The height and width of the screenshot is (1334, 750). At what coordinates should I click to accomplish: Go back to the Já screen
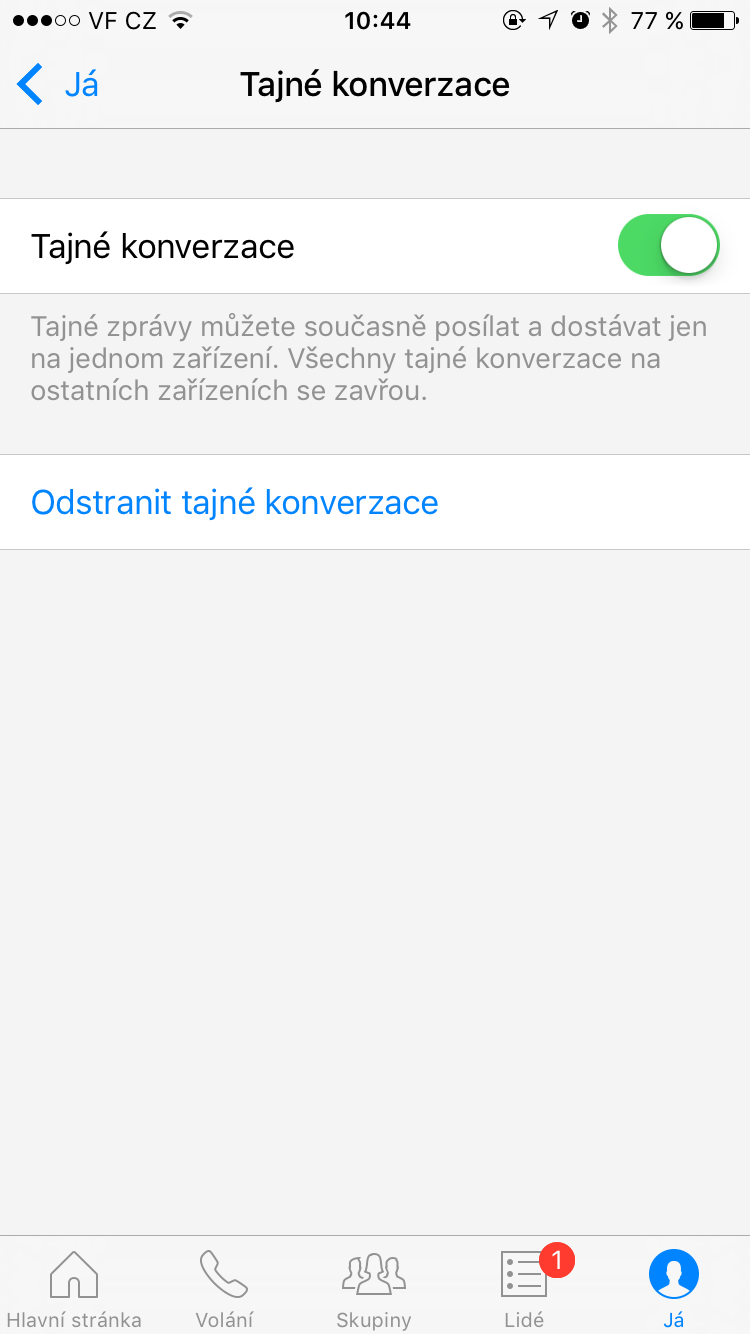58,85
